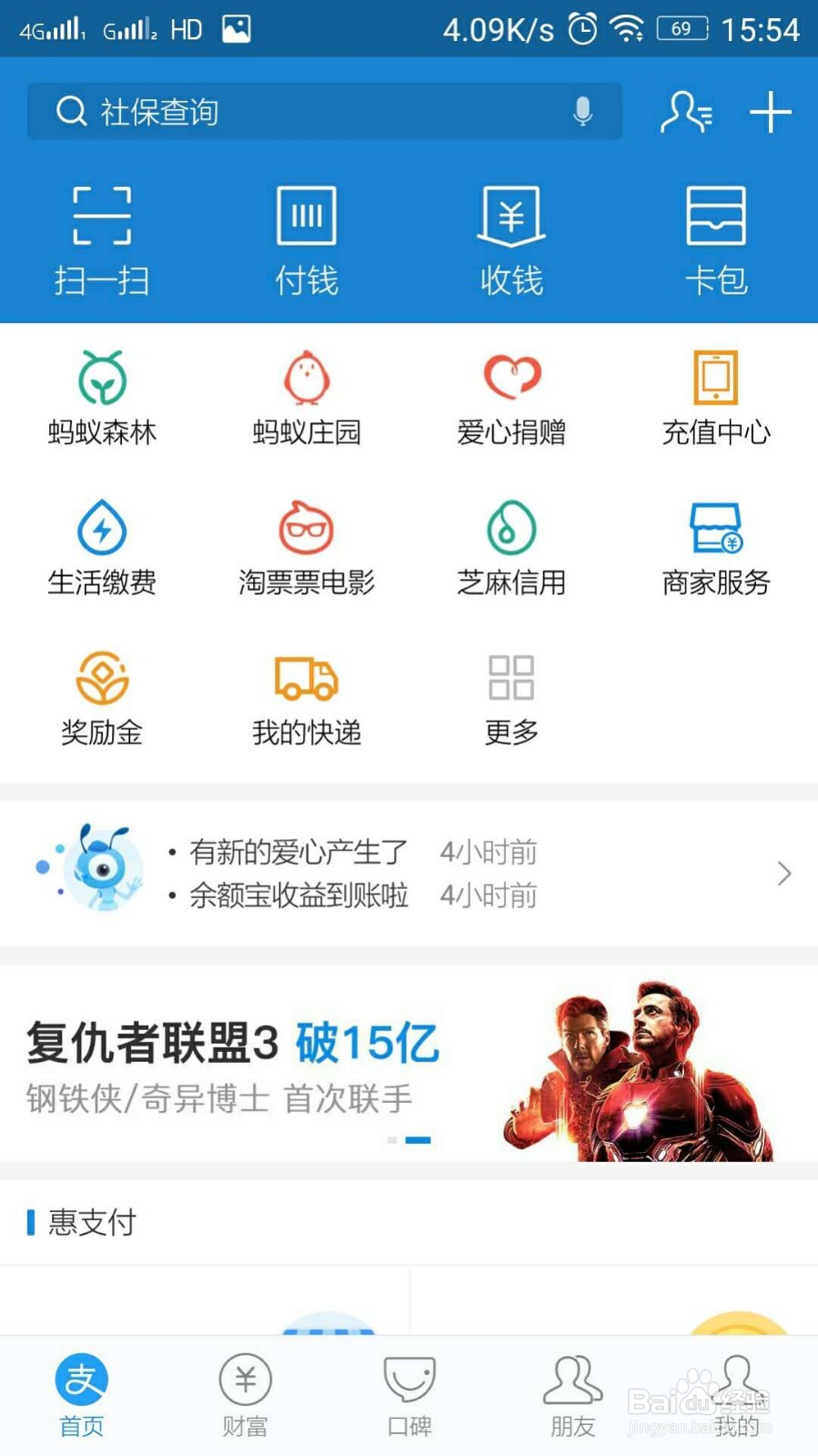Open 蚂蚁森林 Ant Forest

[103, 396]
